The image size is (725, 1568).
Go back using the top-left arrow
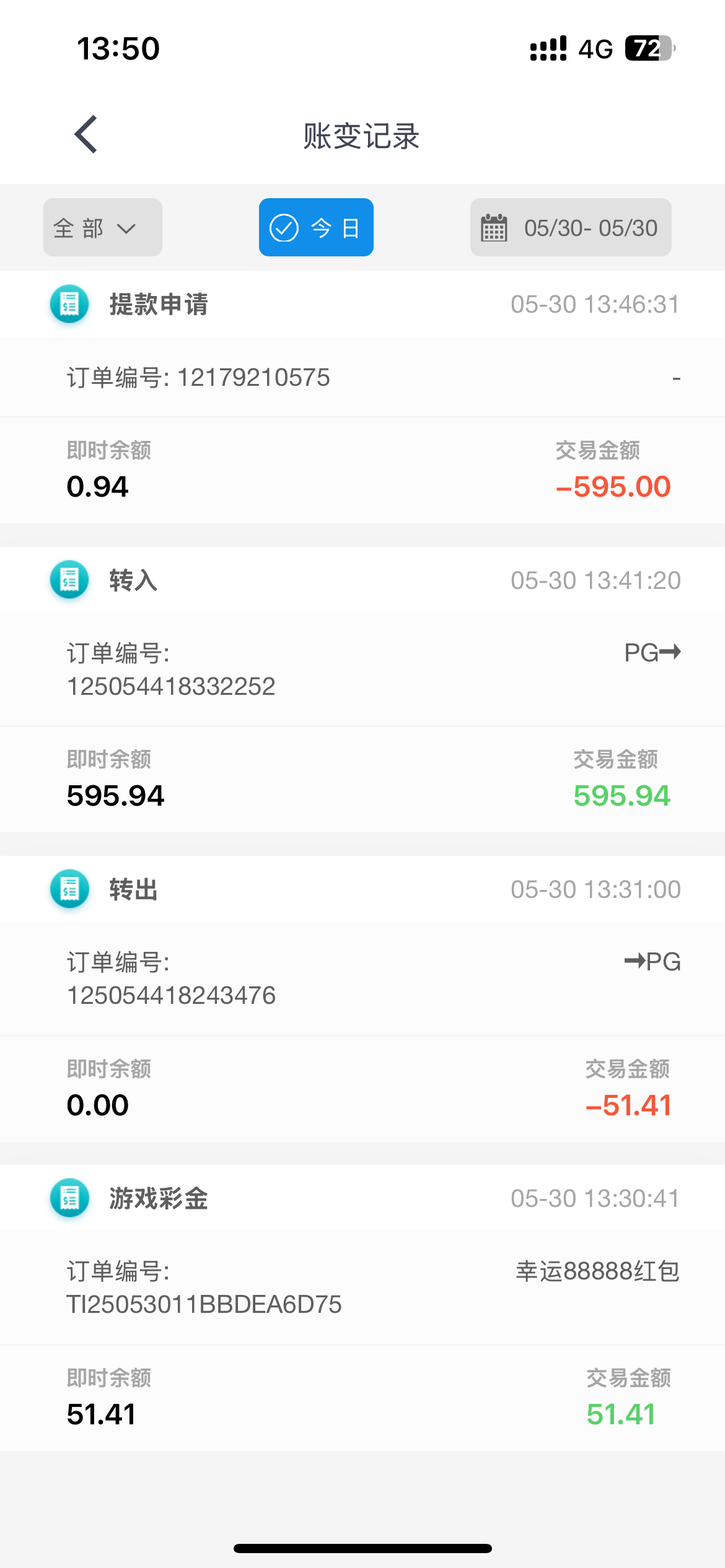pyautogui.click(x=86, y=134)
